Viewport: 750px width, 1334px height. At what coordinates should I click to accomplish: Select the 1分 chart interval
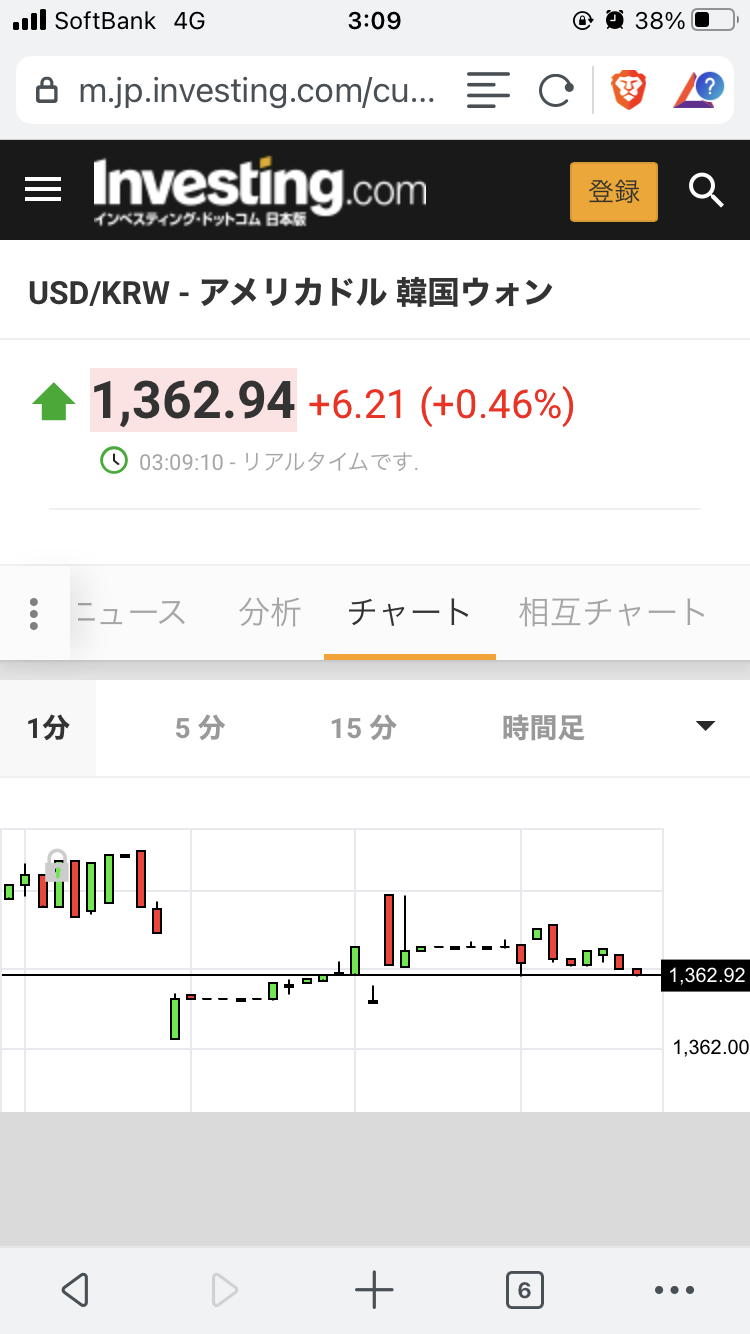tap(48, 728)
